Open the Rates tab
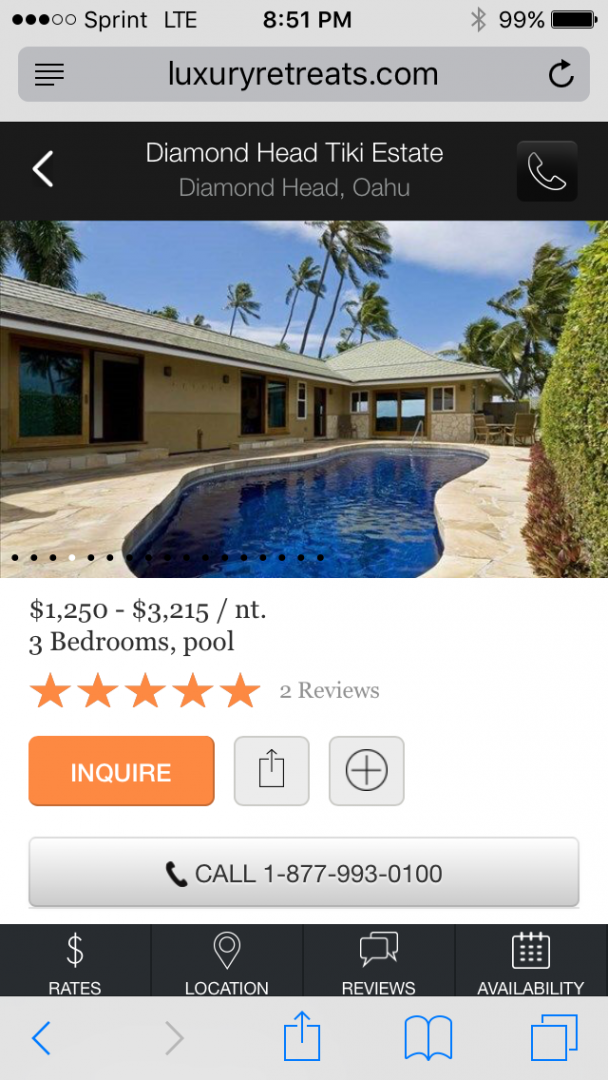The image size is (608, 1080). (75, 961)
